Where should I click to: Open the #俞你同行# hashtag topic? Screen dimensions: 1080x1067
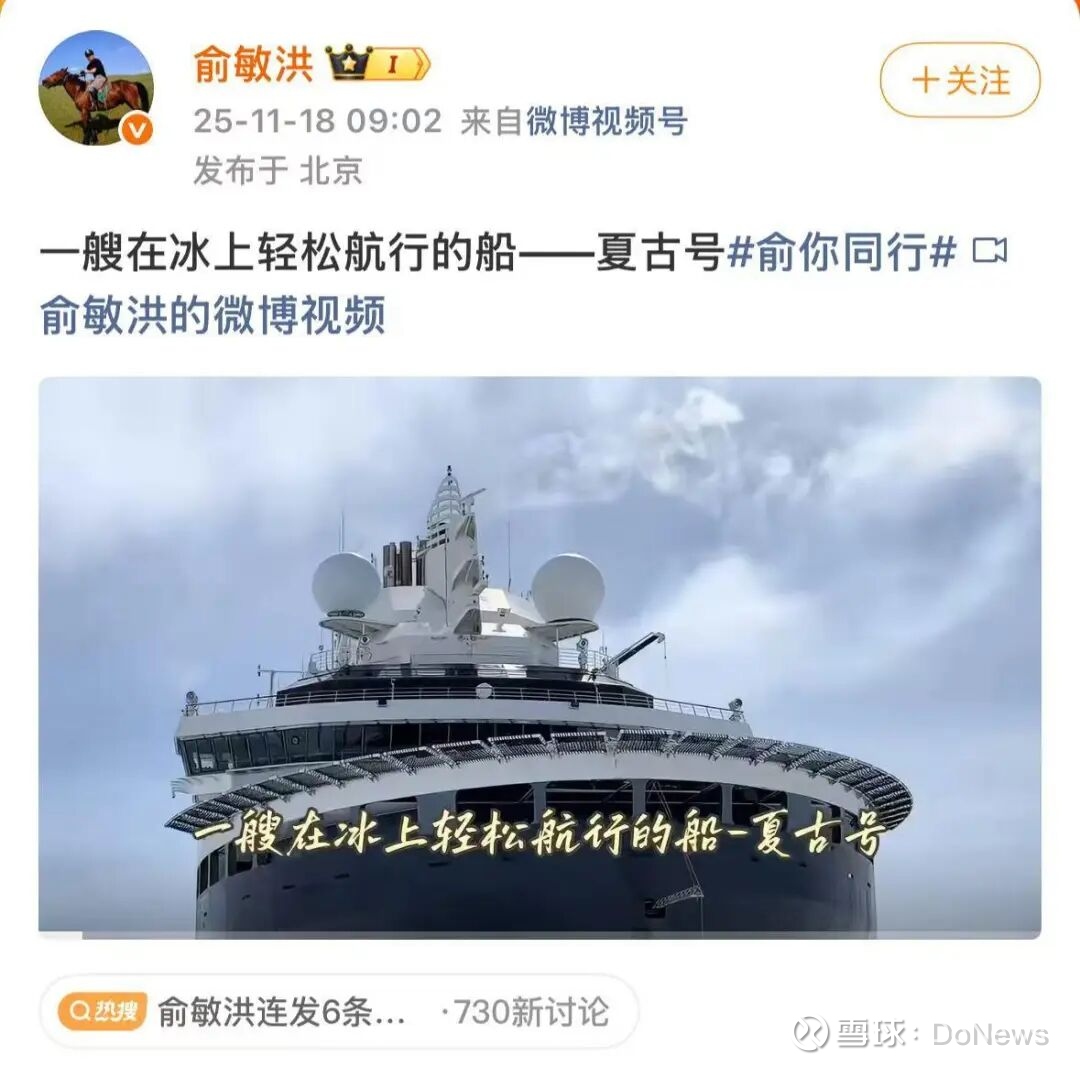[x=842, y=252]
